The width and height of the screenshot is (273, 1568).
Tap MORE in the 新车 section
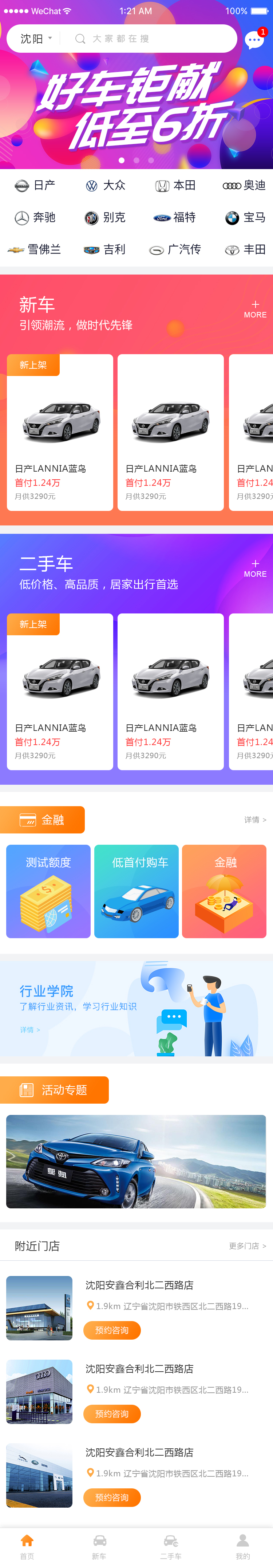click(x=255, y=309)
